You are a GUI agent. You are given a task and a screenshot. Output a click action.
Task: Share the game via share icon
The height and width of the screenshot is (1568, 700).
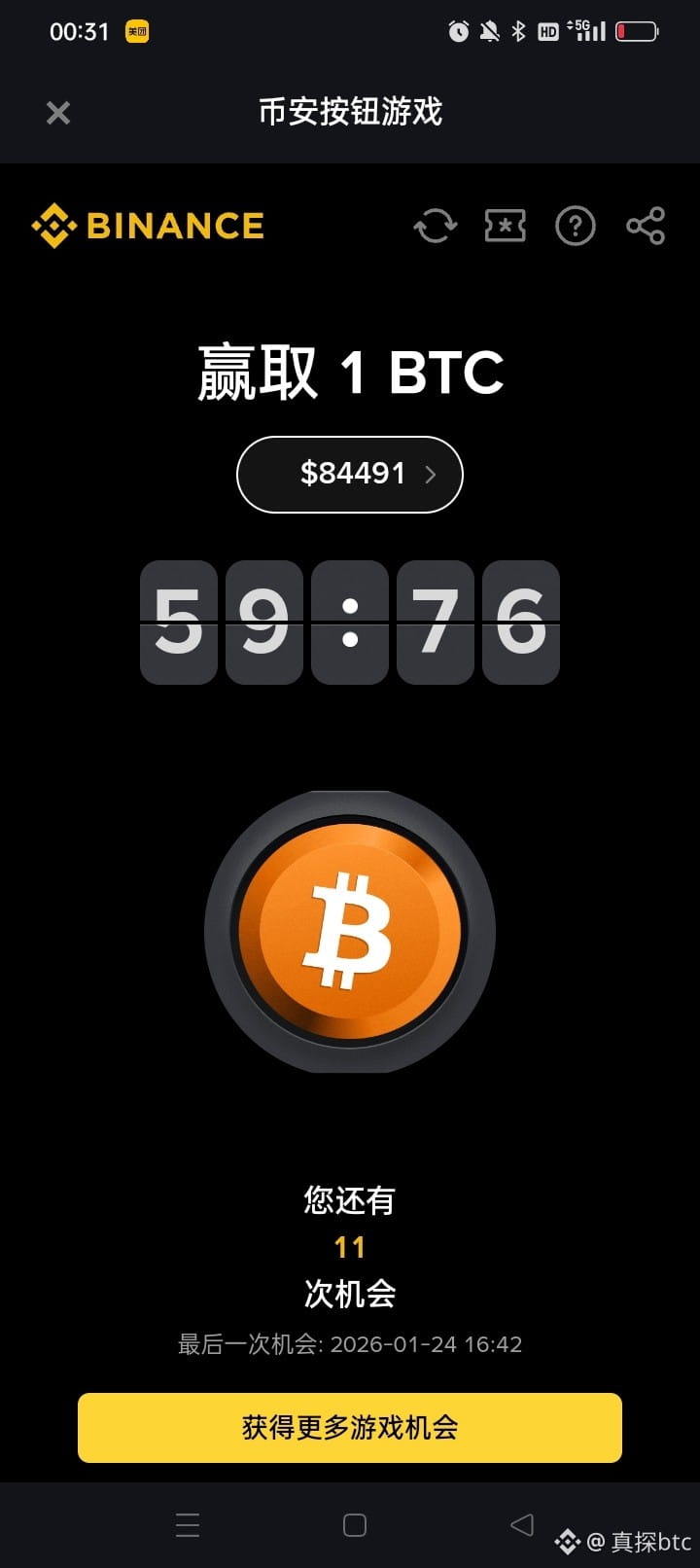click(646, 227)
